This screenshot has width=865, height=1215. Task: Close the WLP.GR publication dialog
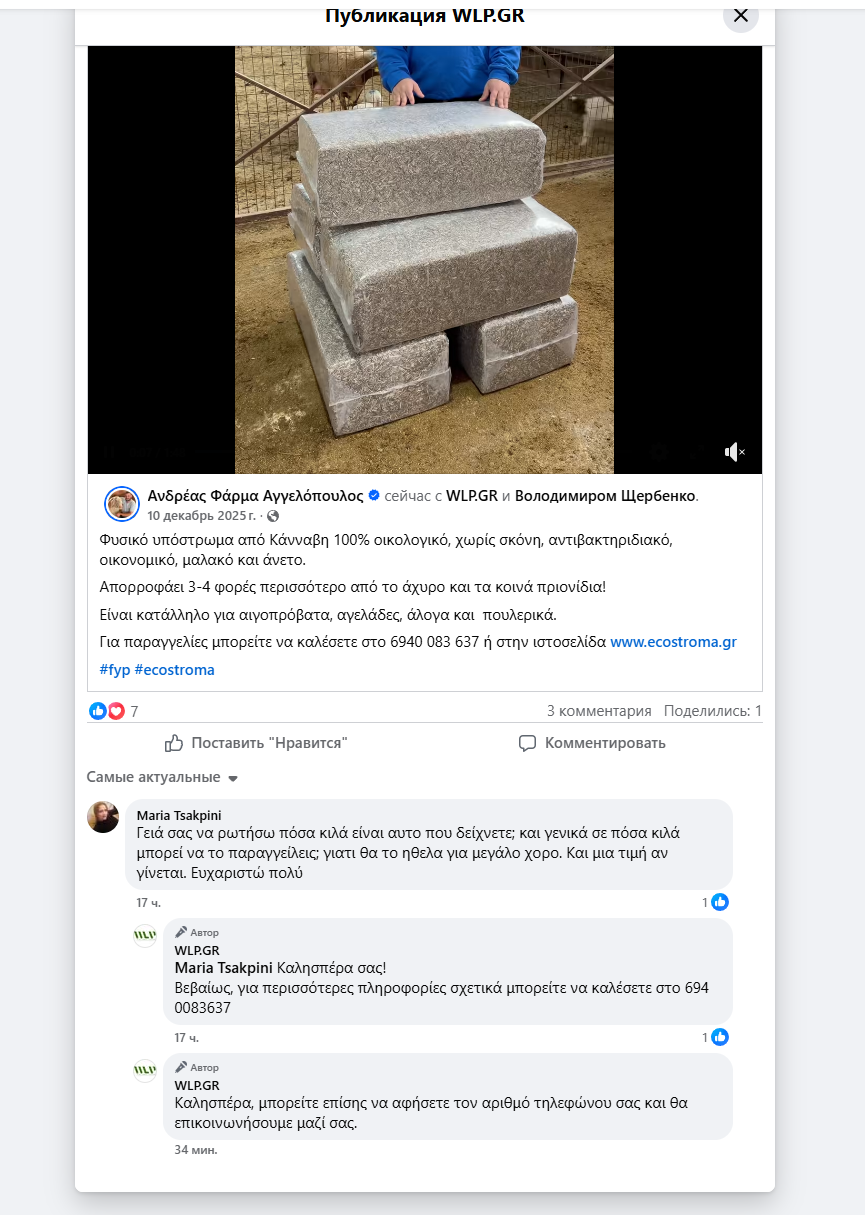coord(740,16)
